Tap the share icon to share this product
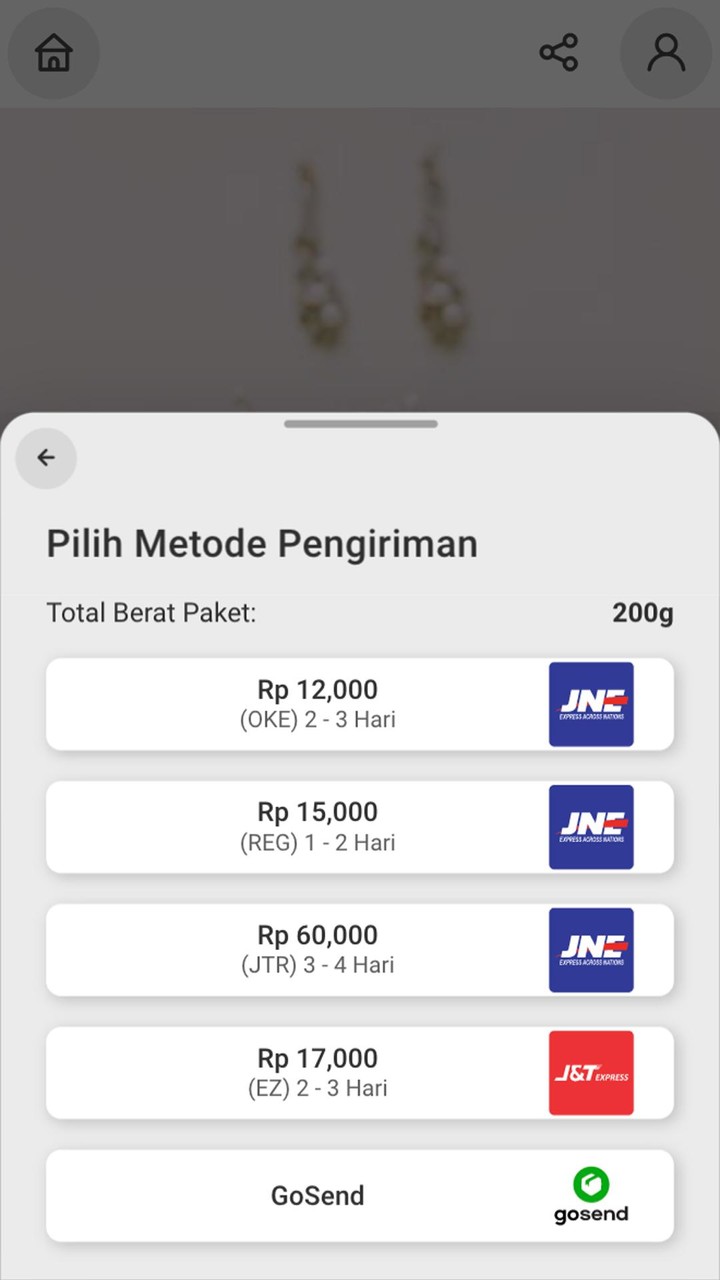Image resolution: width=720 pixels, height=1280 pixels. tap(558, 53)
